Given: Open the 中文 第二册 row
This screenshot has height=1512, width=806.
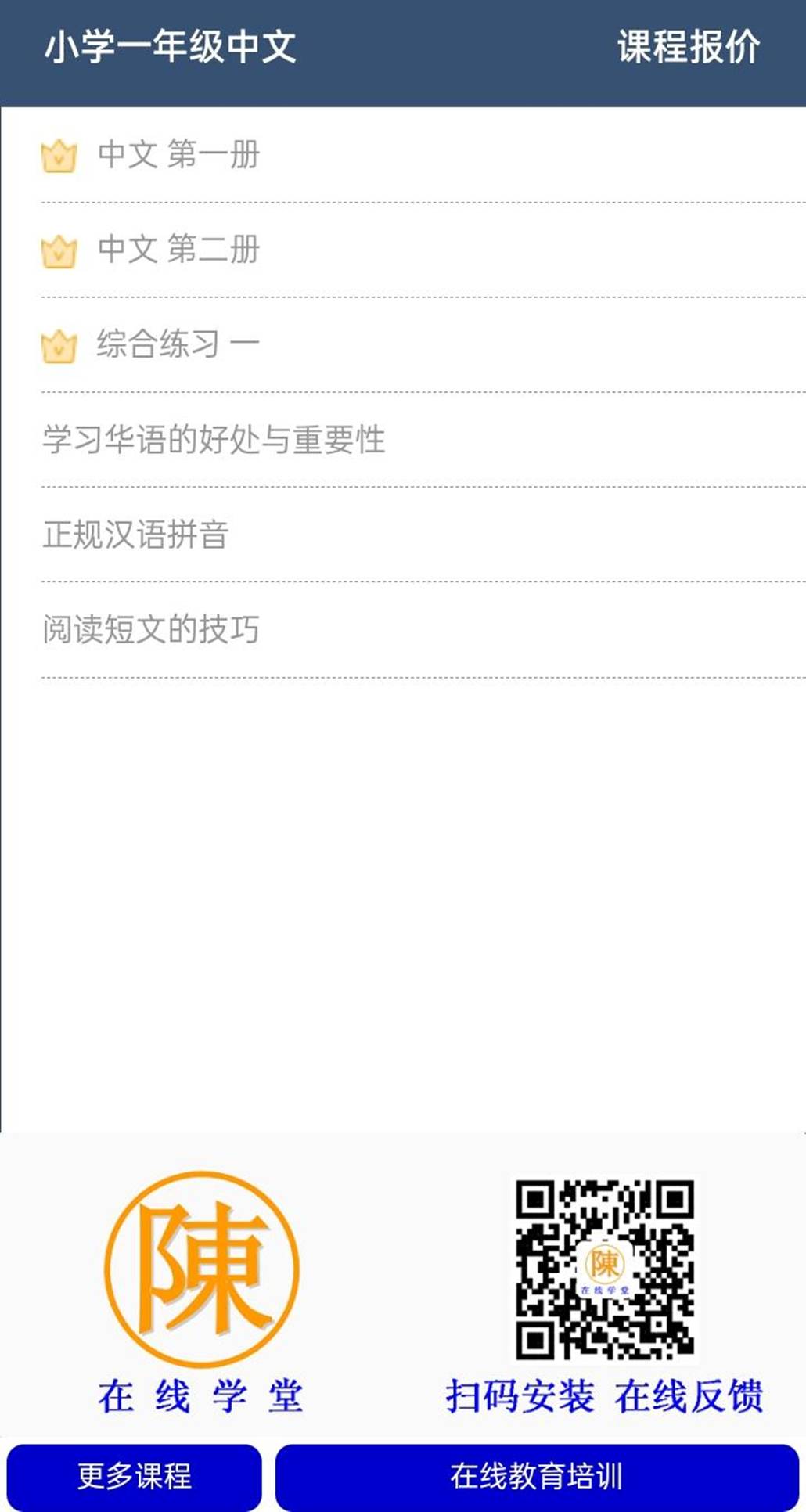Looking at the screenshot, I should (x=178, y=250).
